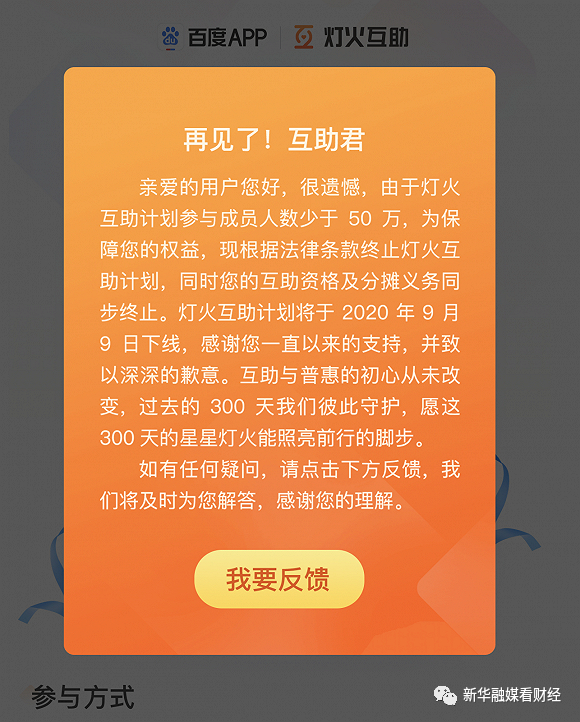580x722 pixels.
Task: Tap the 我要反馈 feedback button
Action: (x=279, y=579)
